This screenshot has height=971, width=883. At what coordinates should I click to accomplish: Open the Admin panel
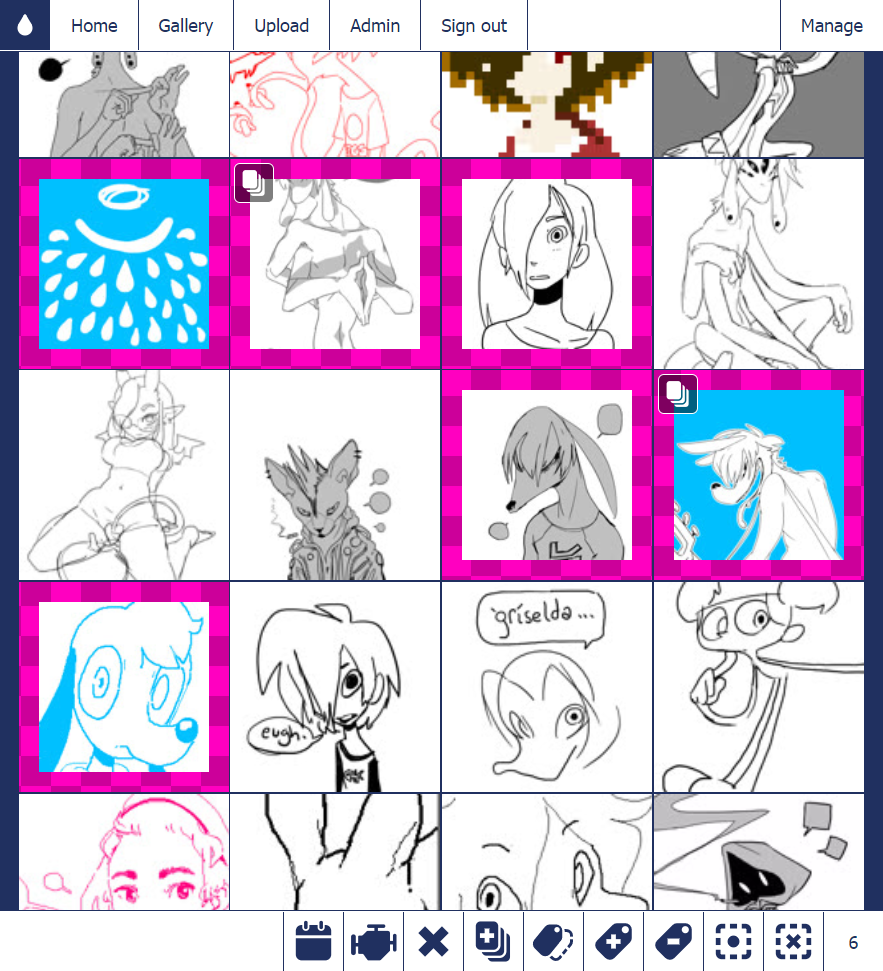pos(375,26)
